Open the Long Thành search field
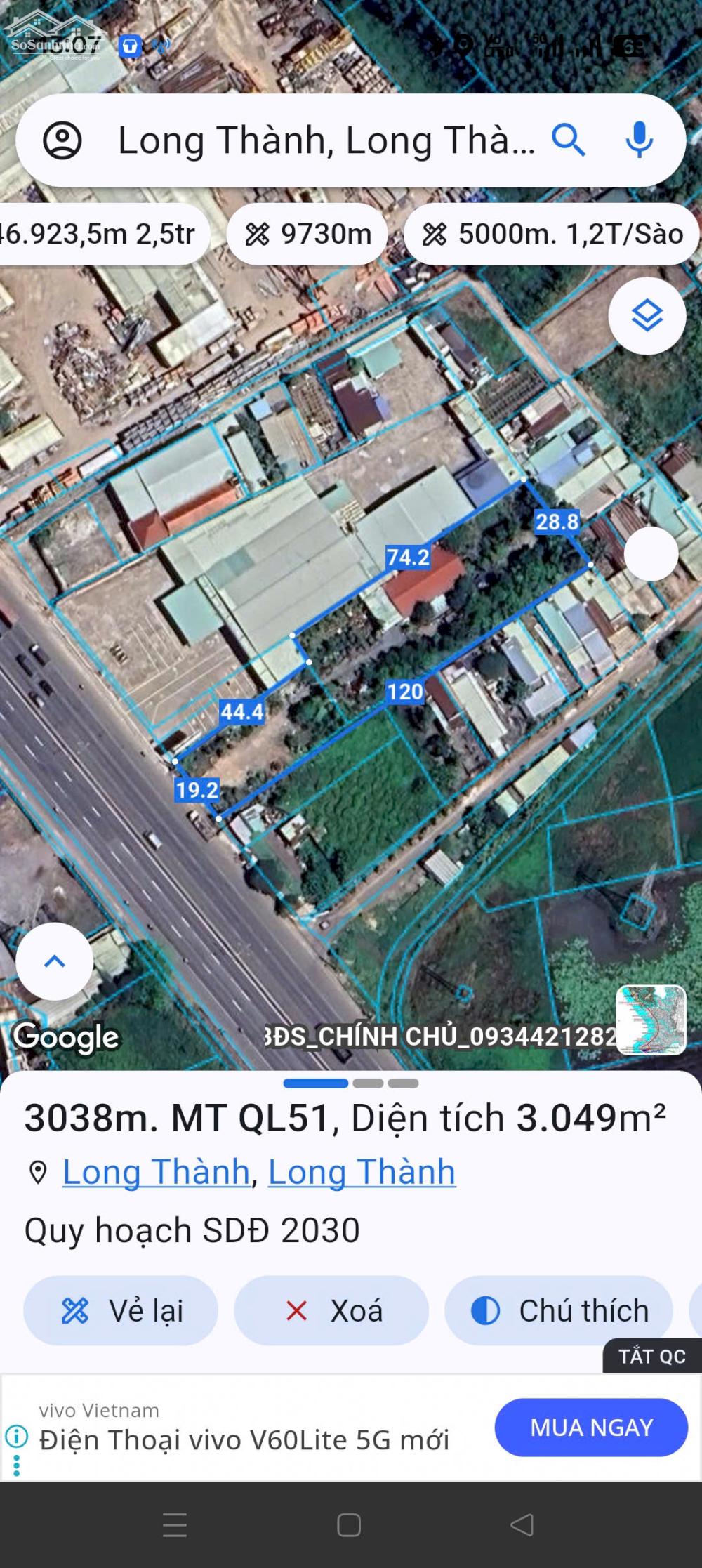702x1568 pixels. pyautogui.click(x=326, y=140)
